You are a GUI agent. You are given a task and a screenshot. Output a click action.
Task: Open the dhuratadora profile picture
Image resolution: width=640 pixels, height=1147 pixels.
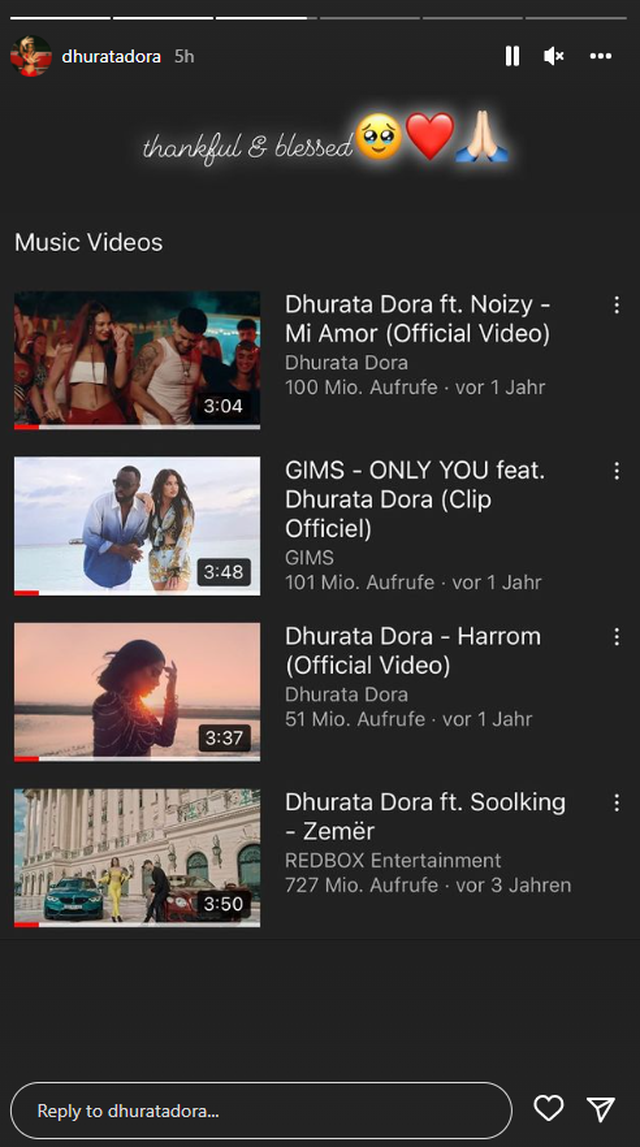click(31, 56)
